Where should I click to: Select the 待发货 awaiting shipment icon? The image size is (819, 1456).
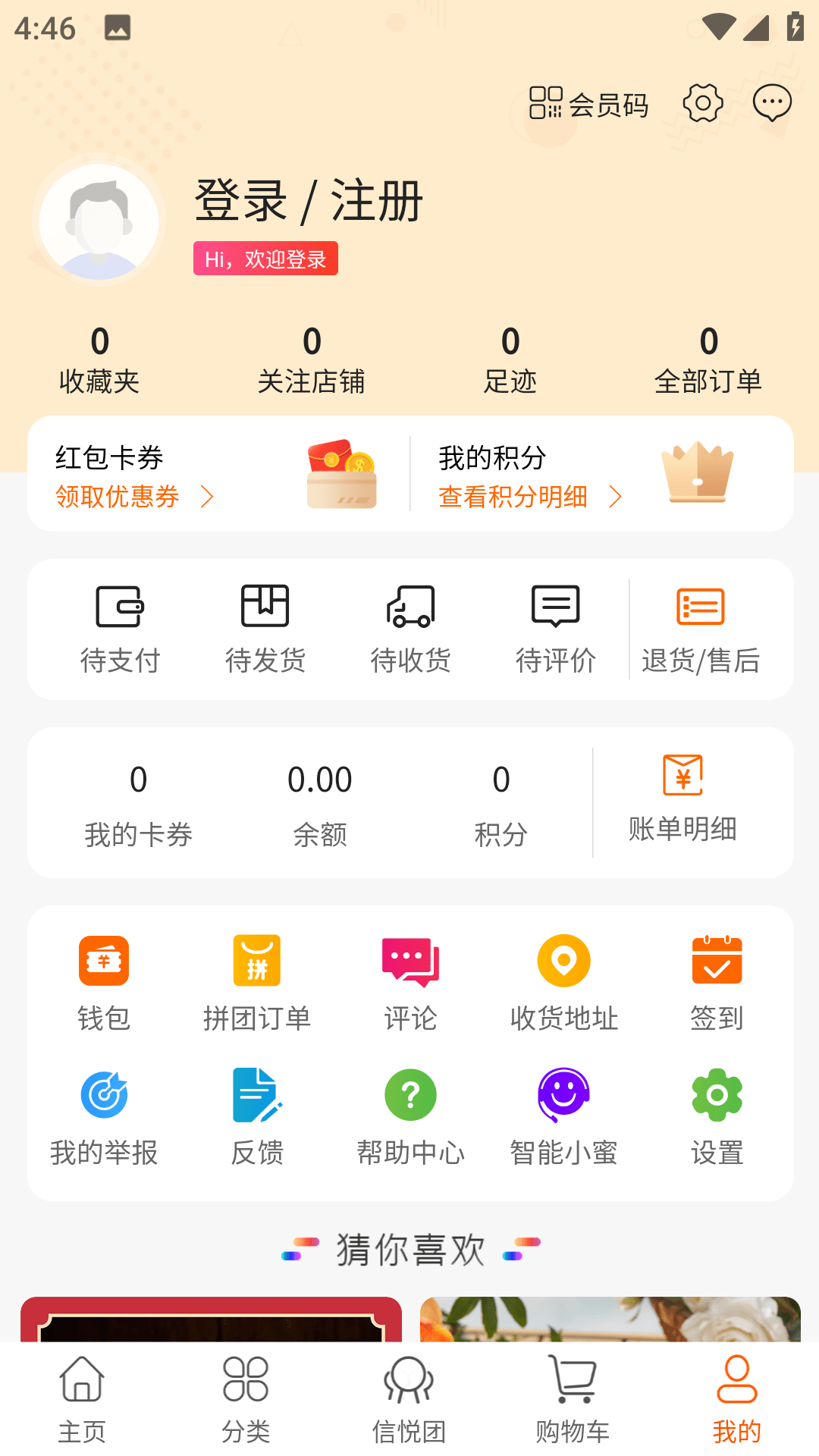click(x=265, y=629)
